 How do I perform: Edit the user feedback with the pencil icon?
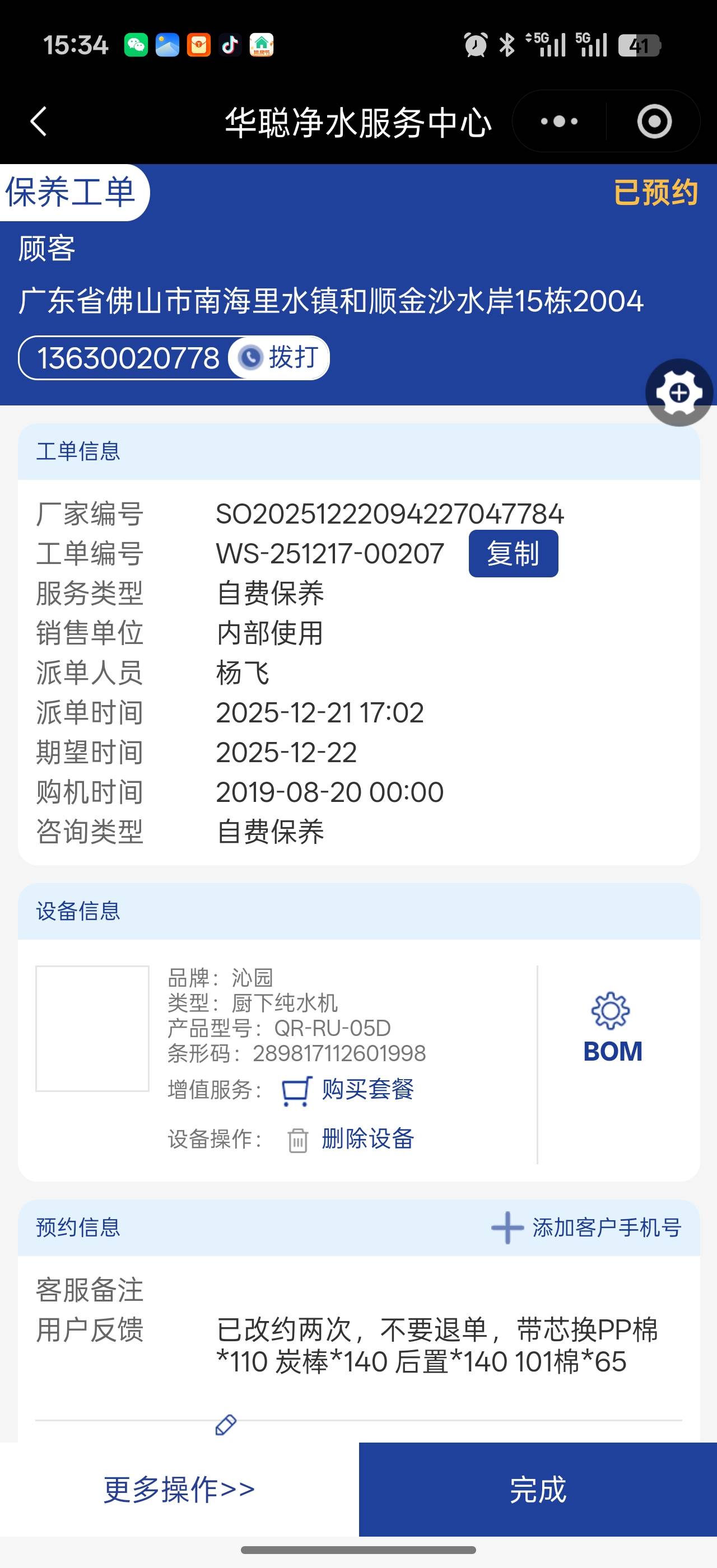(226, 1424)
